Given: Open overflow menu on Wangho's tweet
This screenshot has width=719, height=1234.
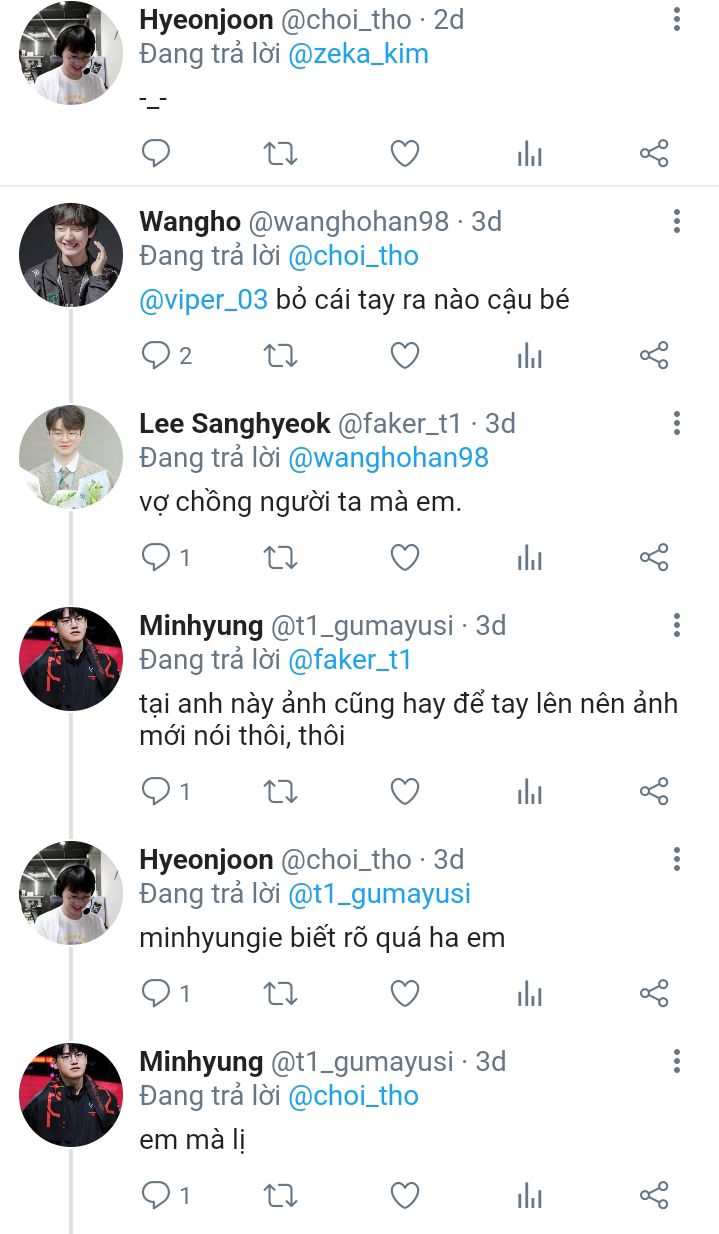Looking at the screenshot, I should click(x=677, y=221).
